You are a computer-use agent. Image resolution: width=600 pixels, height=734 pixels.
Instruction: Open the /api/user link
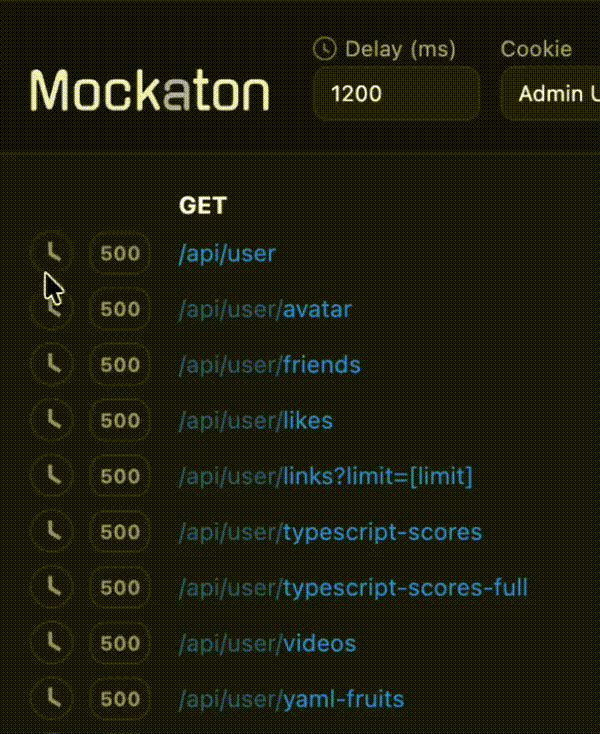click(227, 254)
